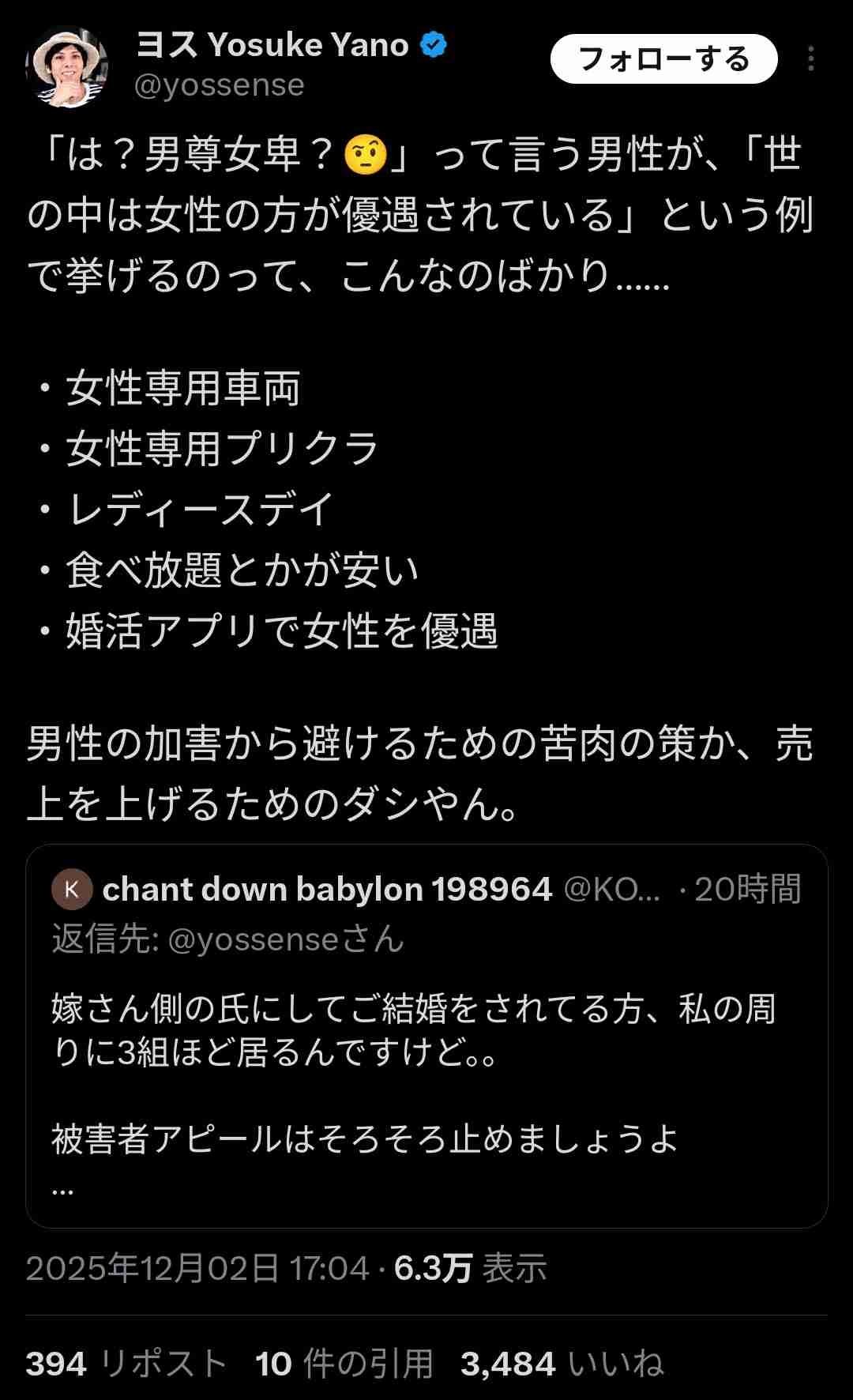Screen dimensions: 853x1400
Task: View the 3,484 いいね likes list
Action: pyautogui.click(x=562, y=1364)
